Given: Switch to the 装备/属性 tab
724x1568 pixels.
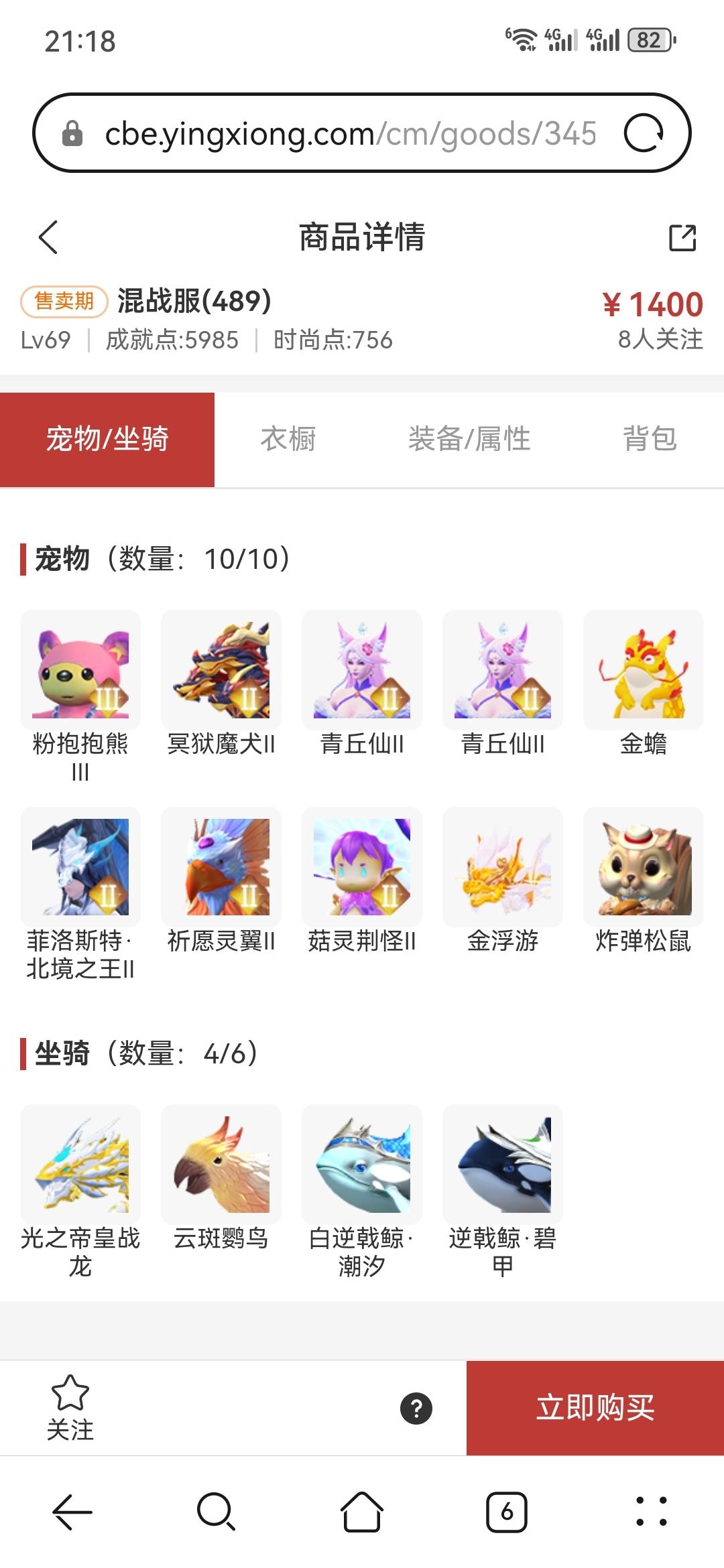Looking at the screenshot, I should click(x=471, y=439).
